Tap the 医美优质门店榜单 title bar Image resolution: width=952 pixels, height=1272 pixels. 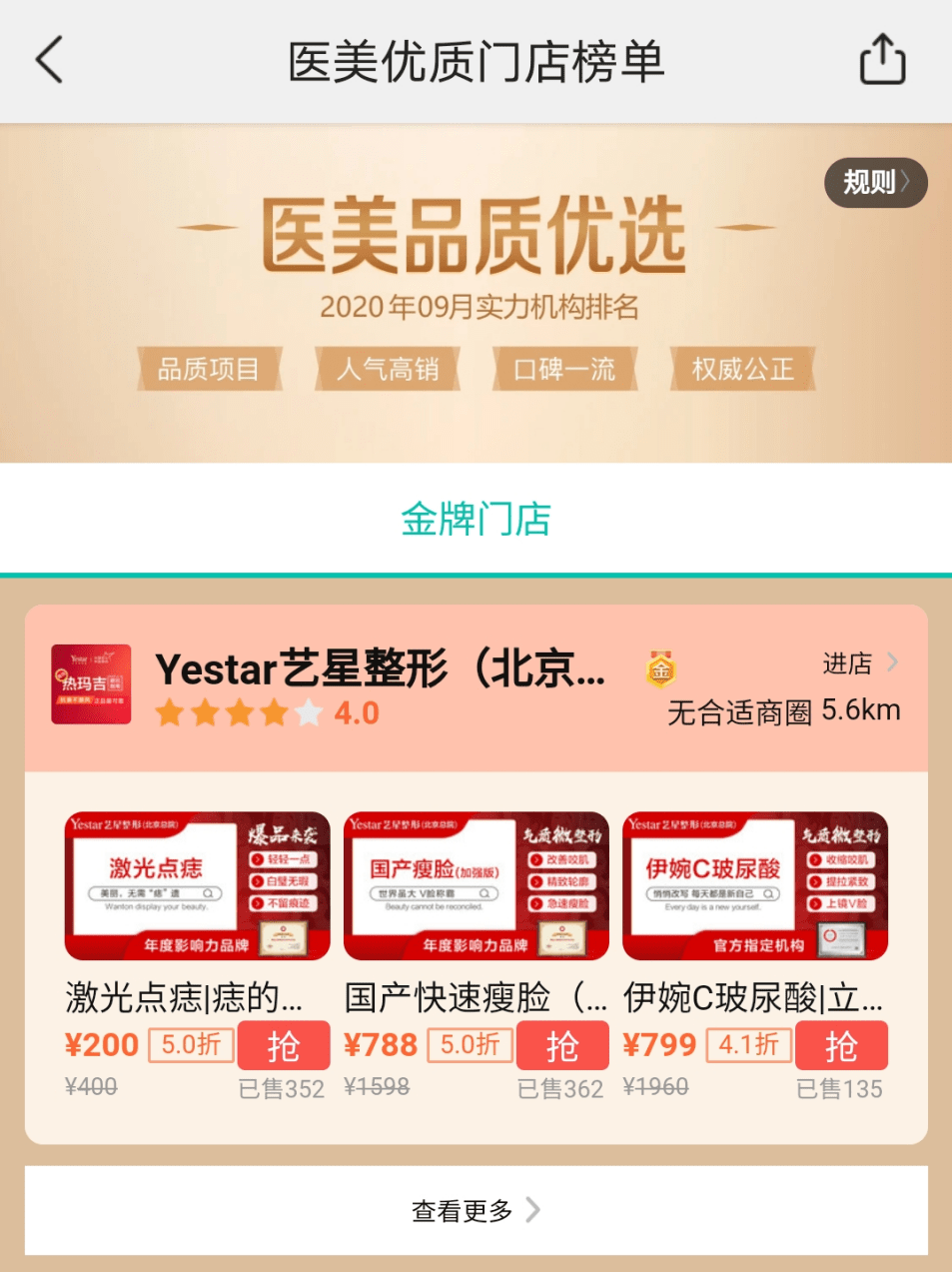coord(476,60)
